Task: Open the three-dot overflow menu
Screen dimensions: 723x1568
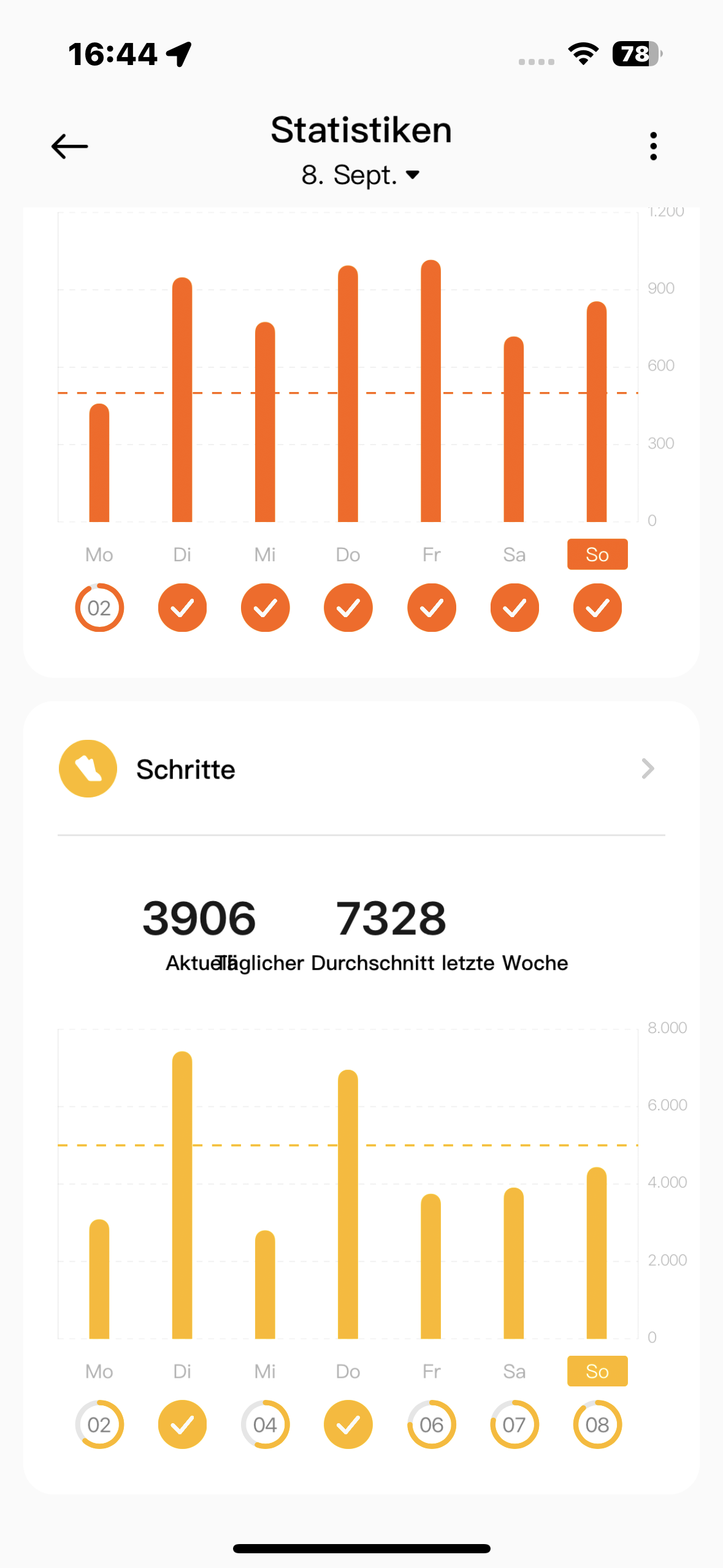Action: pyautogui.click(x=653, y=147)
